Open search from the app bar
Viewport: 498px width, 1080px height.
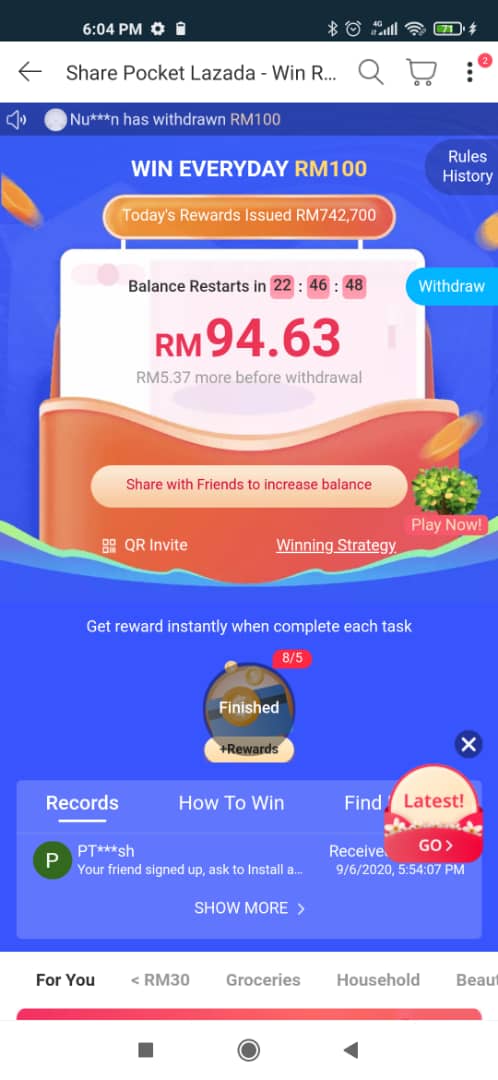[371, 72]
